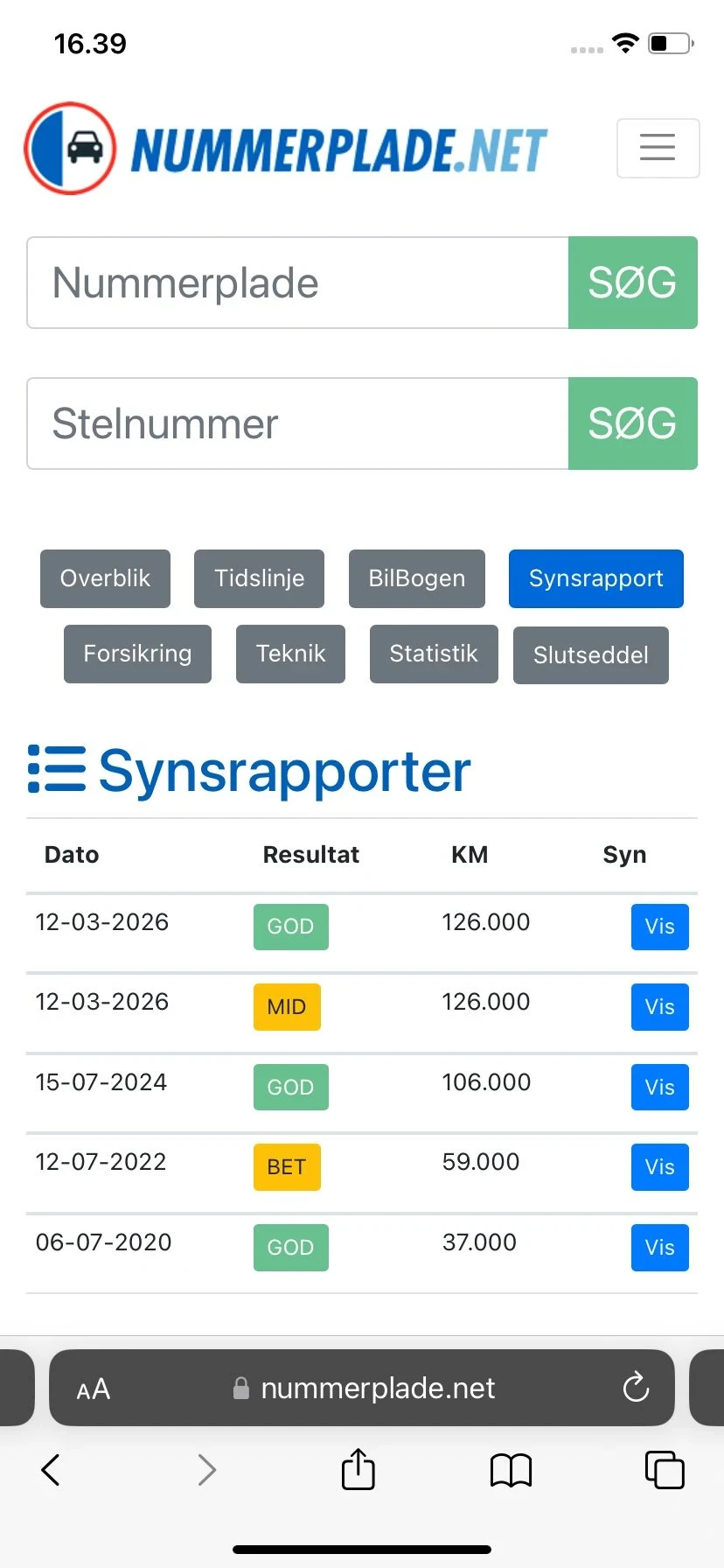Image resolution: width=724 pixels, height=1568 pixels.
Task: View the Statistik section
Action: 434,654
